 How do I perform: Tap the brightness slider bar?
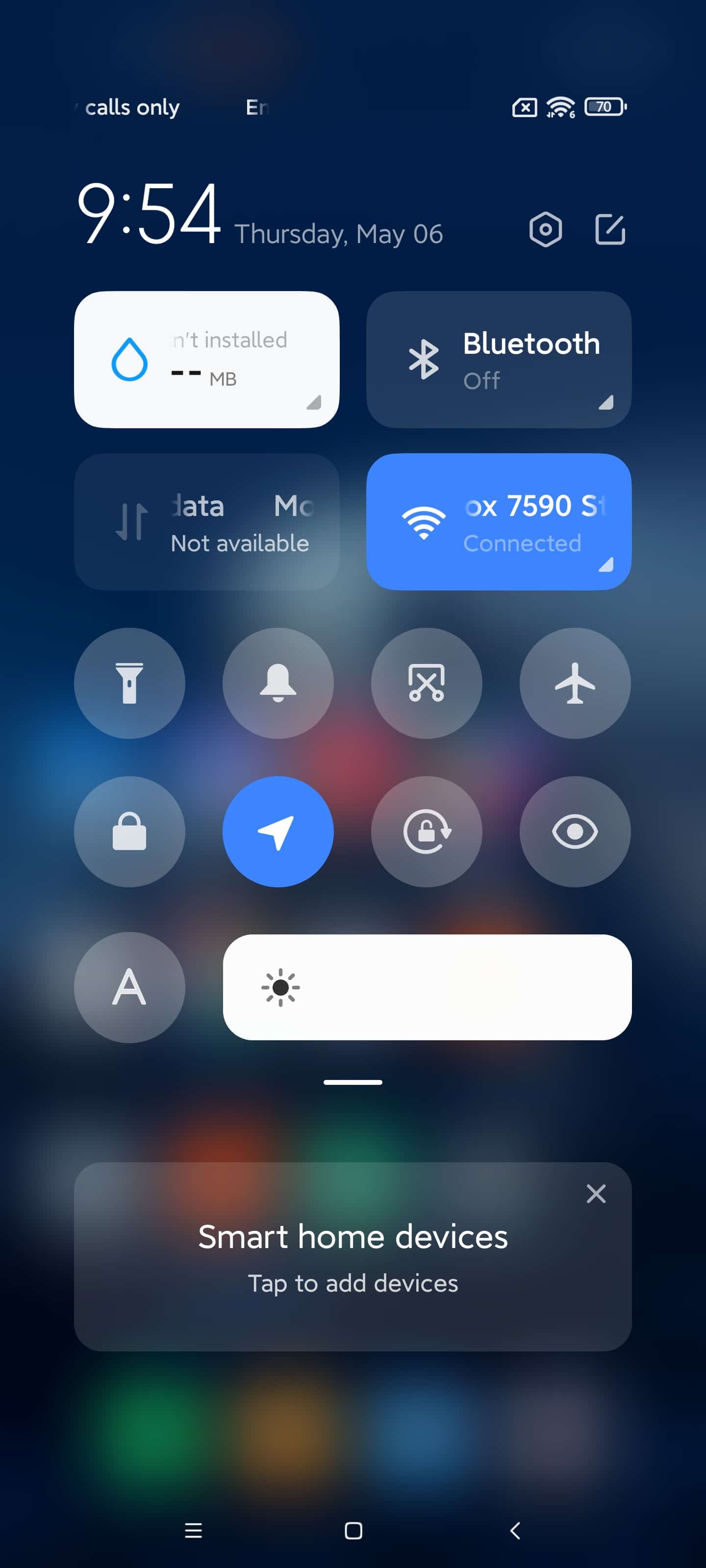pos(427,987)
